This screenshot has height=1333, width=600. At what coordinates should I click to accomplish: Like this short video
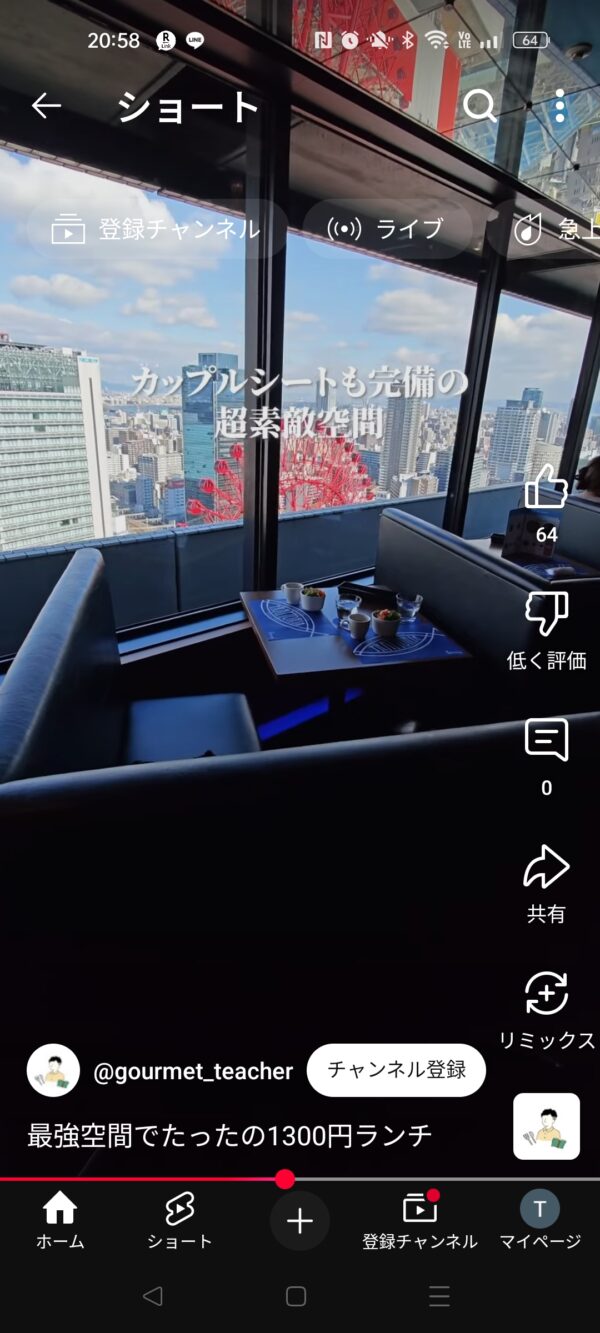(546, 489)
